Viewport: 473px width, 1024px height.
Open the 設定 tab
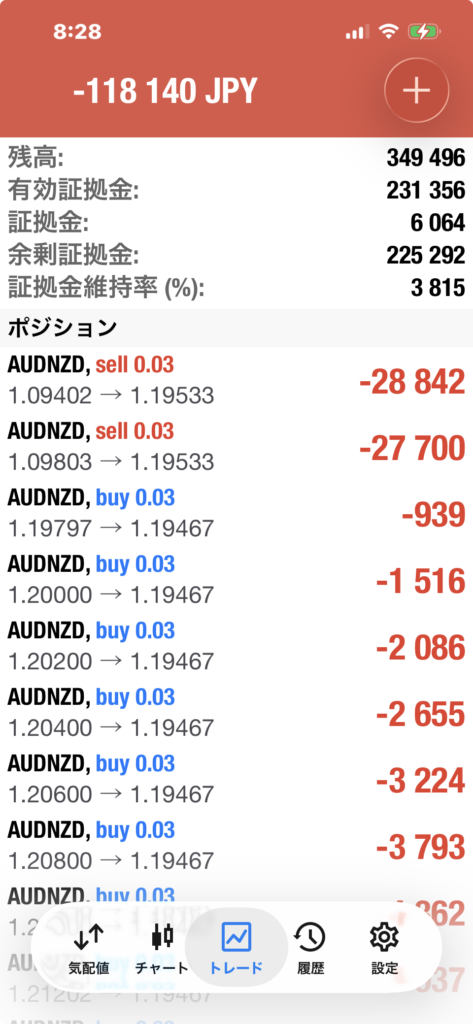[x=384, y=950]
